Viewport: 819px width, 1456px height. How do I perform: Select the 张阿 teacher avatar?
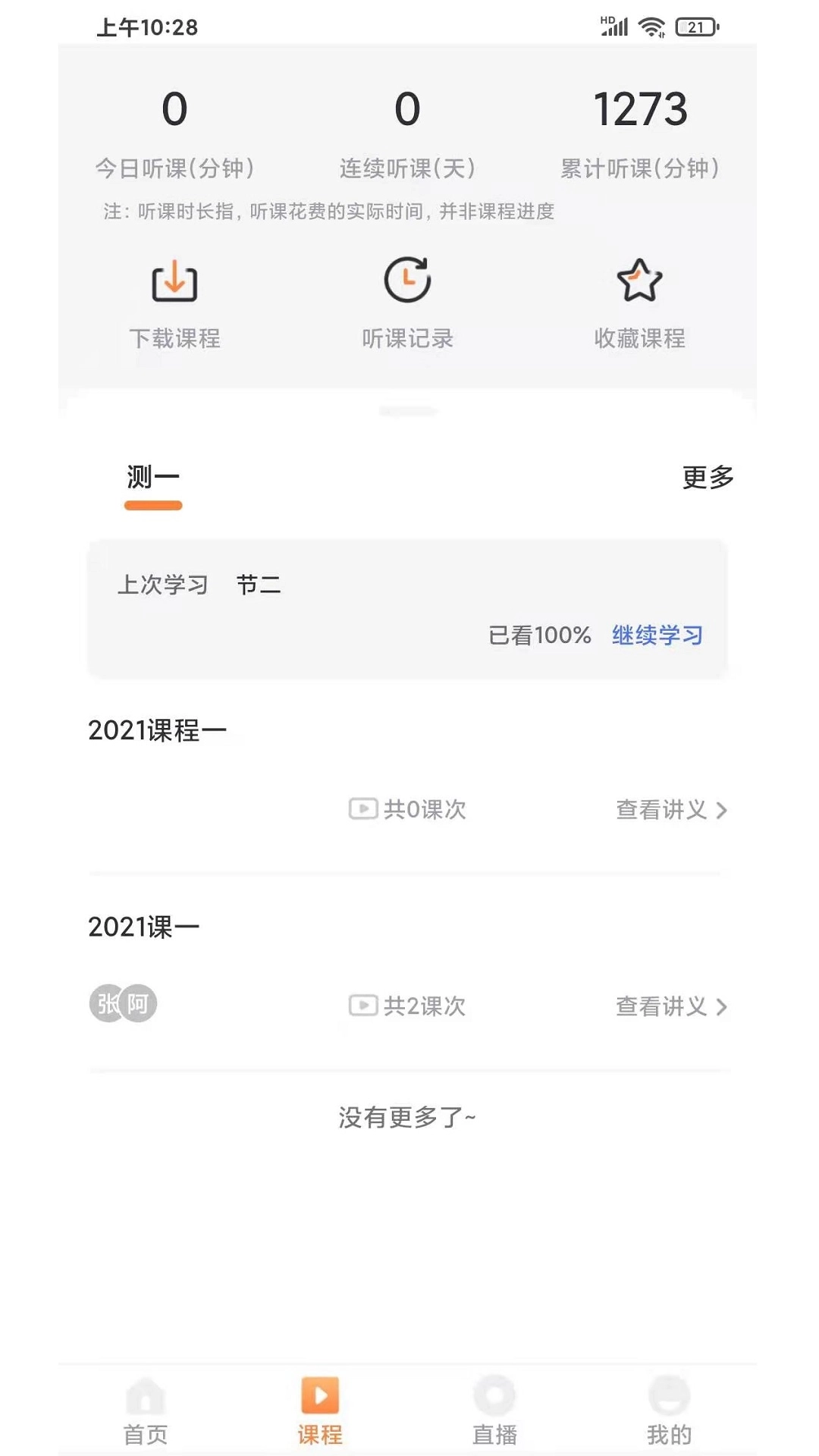tap(123, 1003)
